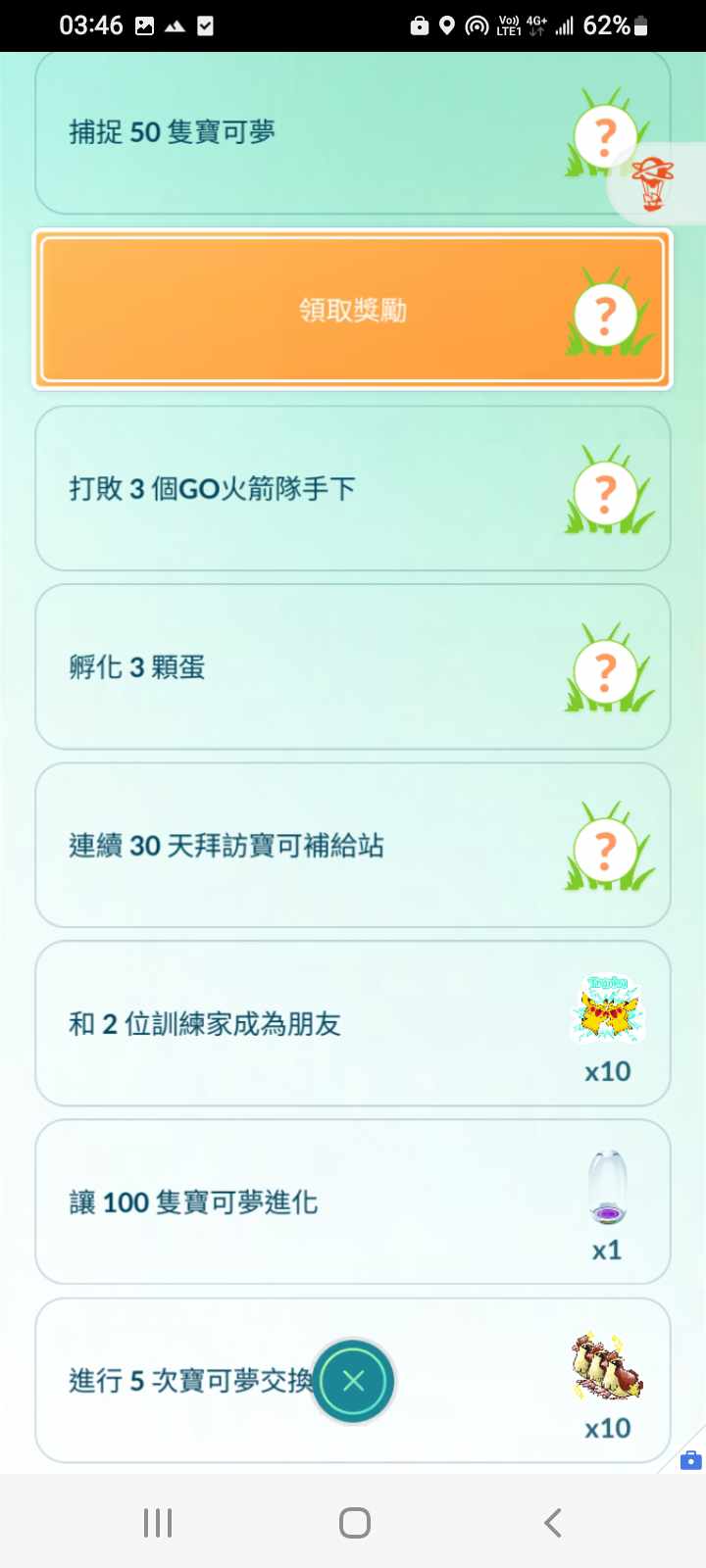
Task: Open recent apps from navigation bar
Action: [x=158, y=1522]
